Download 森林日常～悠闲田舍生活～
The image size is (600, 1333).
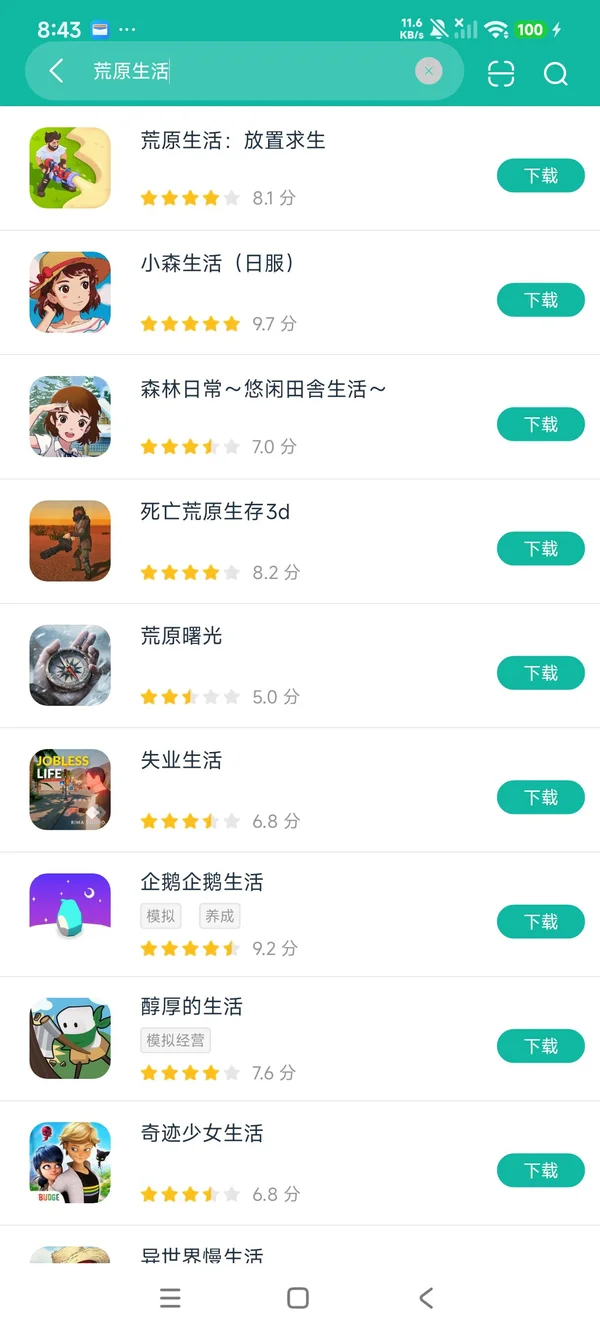point(540,424)
